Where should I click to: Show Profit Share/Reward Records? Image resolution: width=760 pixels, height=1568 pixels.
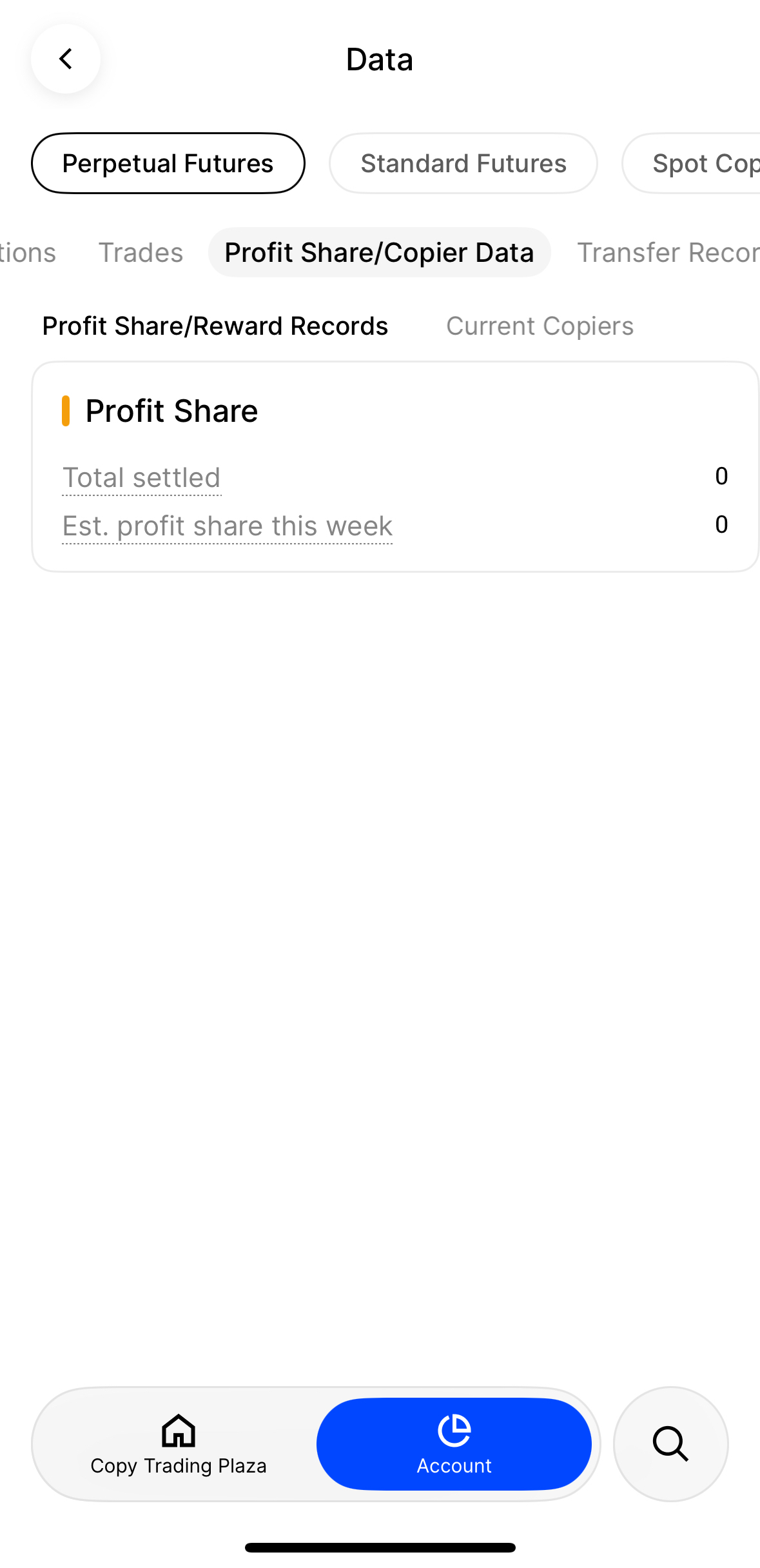(215, 326)
